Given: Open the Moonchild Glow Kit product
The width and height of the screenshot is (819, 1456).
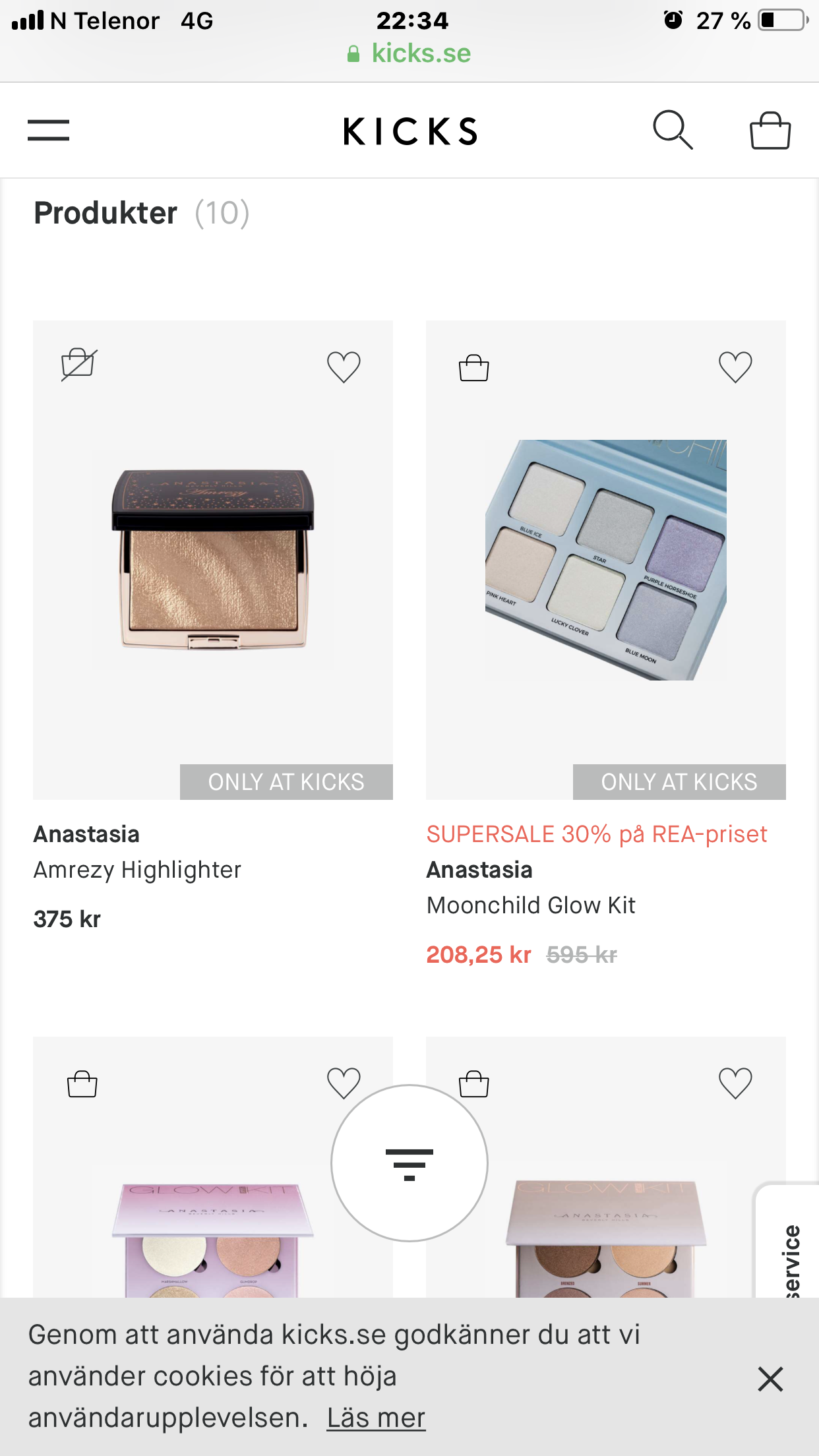Looking at the screenshot, I should pyautogui.click(x=606, y=560).
